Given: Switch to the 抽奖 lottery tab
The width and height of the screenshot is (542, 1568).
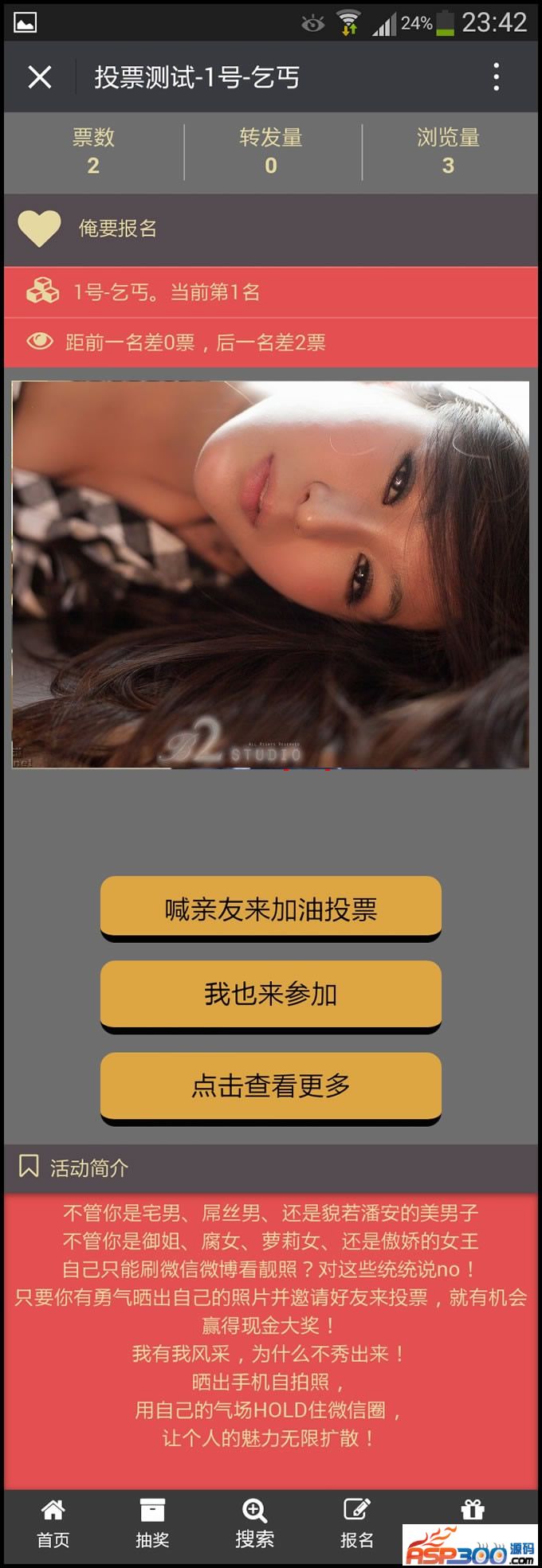Looking at the screenshot, I should (x=152, y=1524).
